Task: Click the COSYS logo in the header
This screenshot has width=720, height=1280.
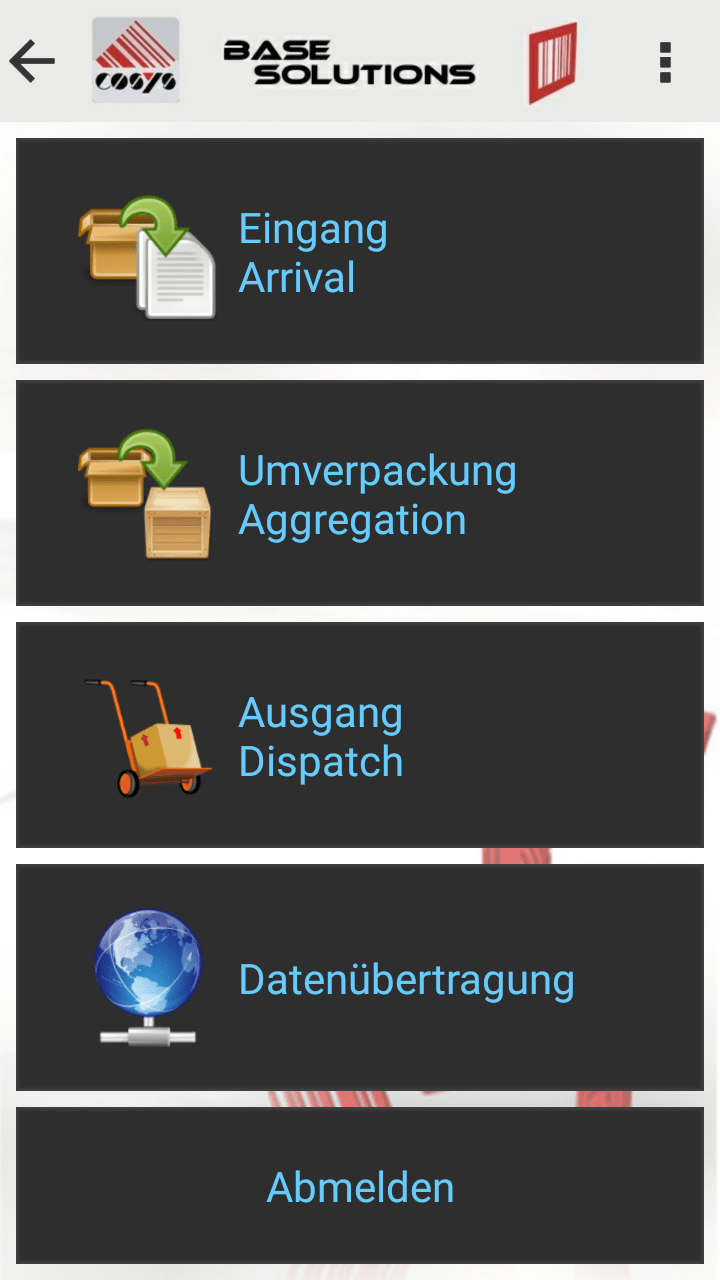Action: (x=135, y=60)
